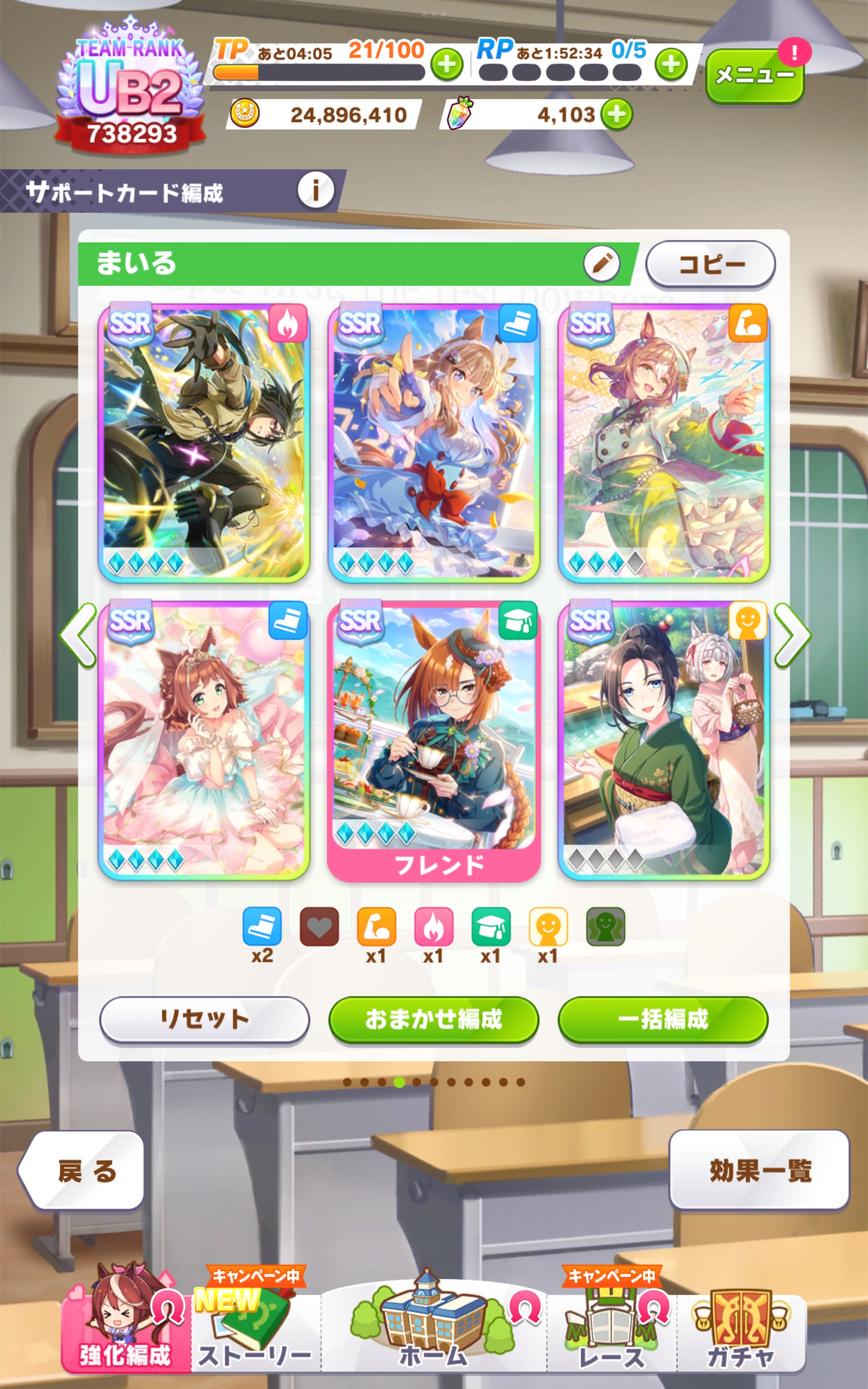
Task: Open the info icon for サポートカード編成
Action: pos(315,190)
